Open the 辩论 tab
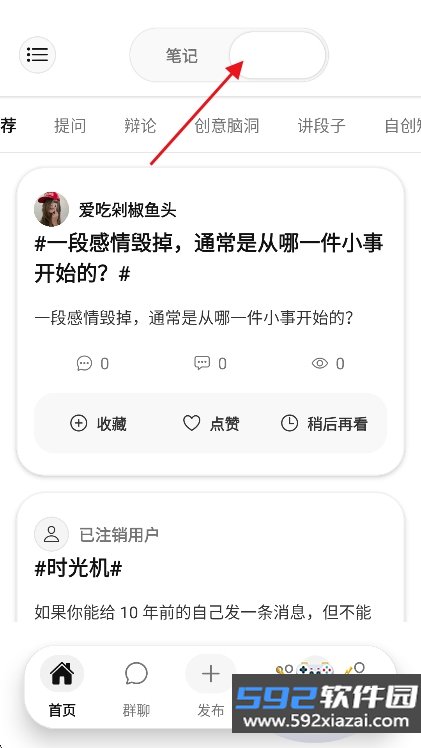 pyautogui.click(x=140, y=125)
